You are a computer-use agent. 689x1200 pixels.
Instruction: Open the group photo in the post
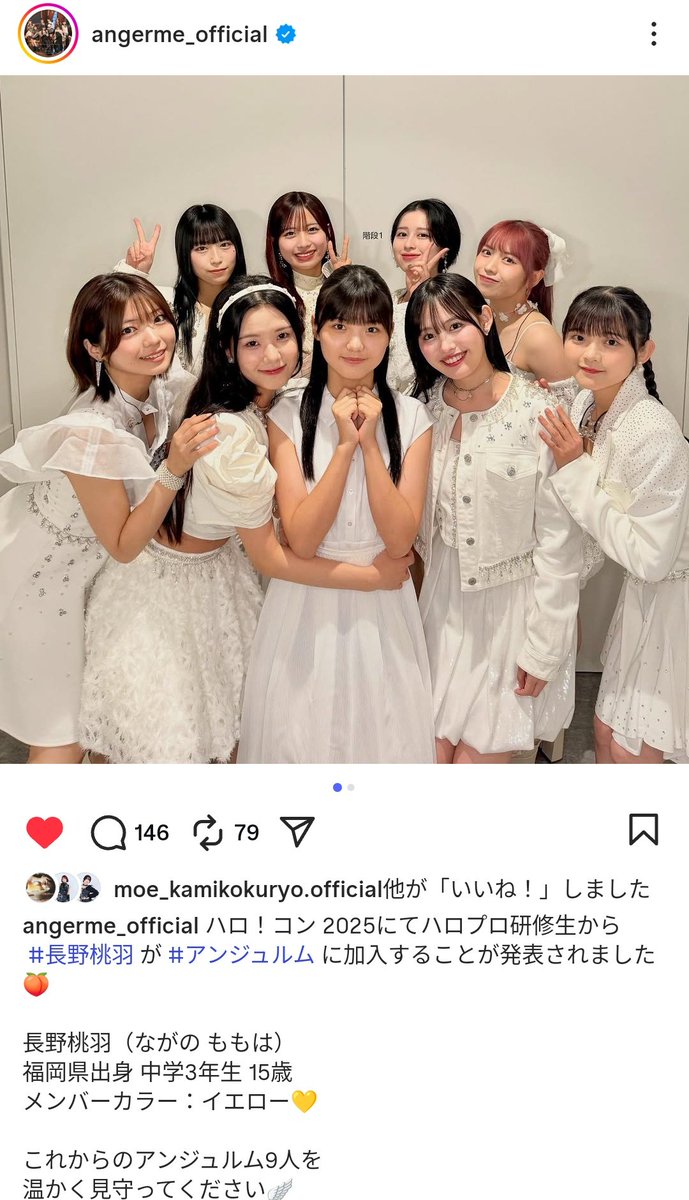(344, 420)
